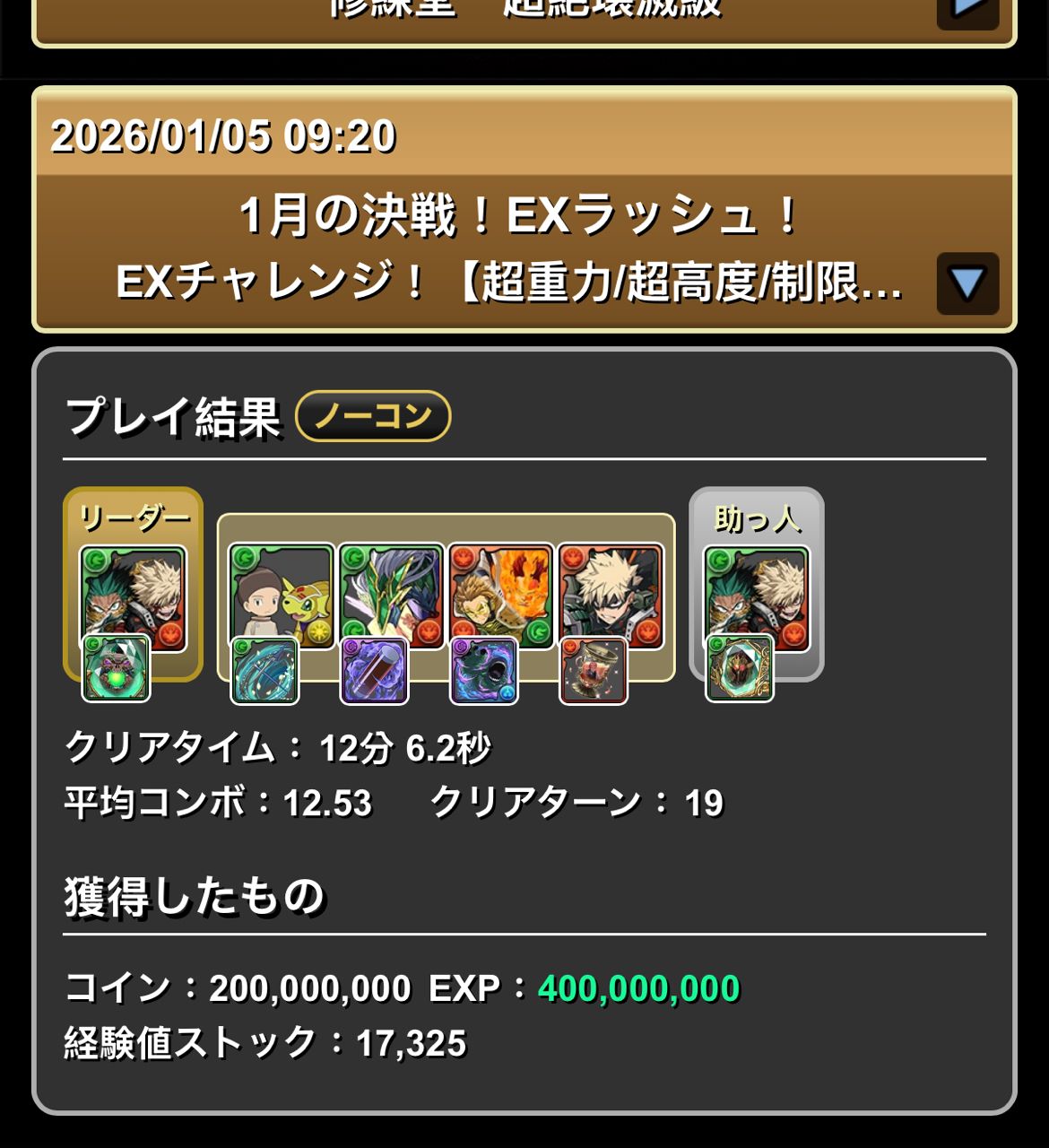View the green dragon sub-member monster
Screen dimensions: 1049x1148
[391, 595]
